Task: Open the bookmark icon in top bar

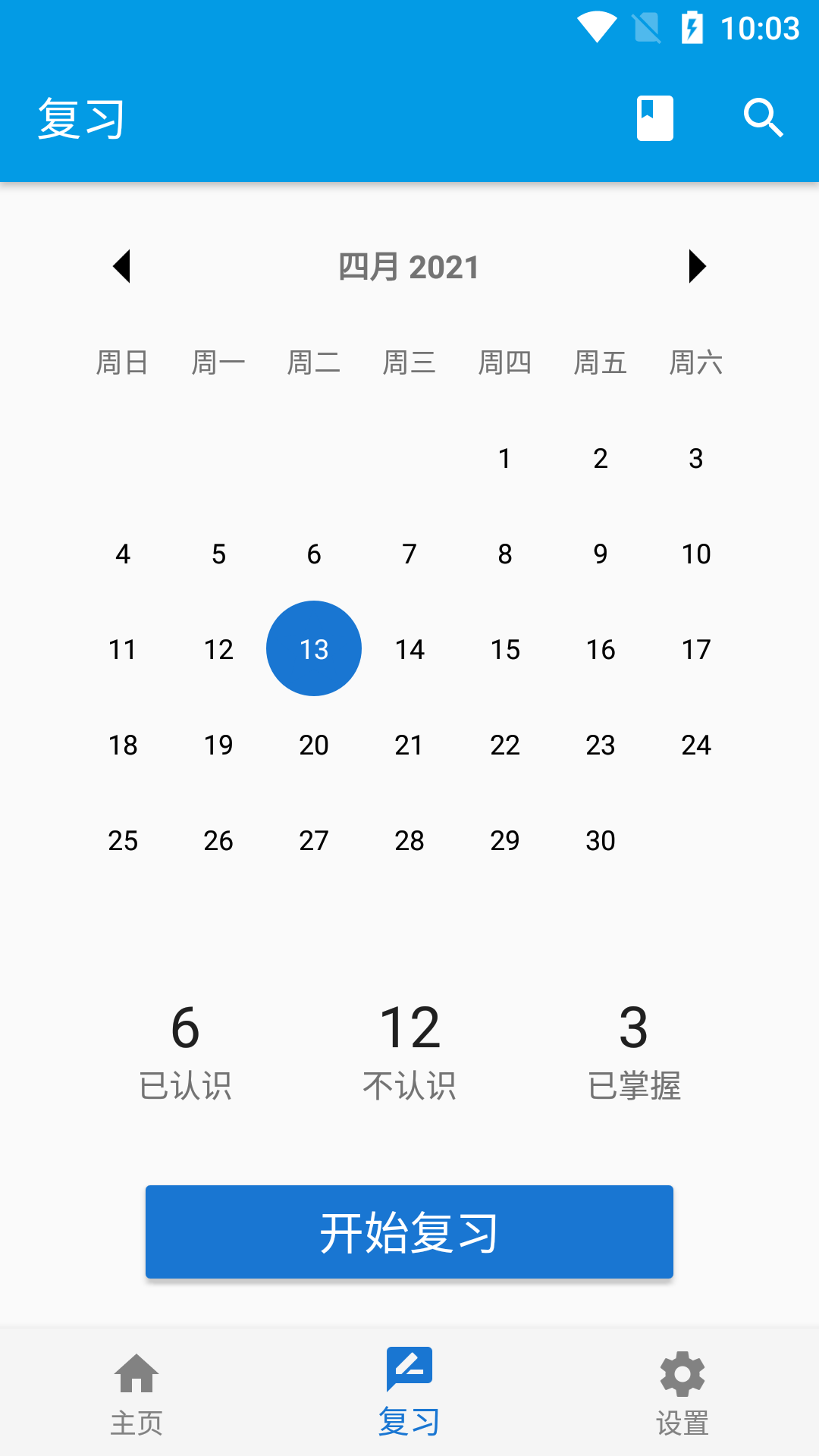Action: [654, 118]
